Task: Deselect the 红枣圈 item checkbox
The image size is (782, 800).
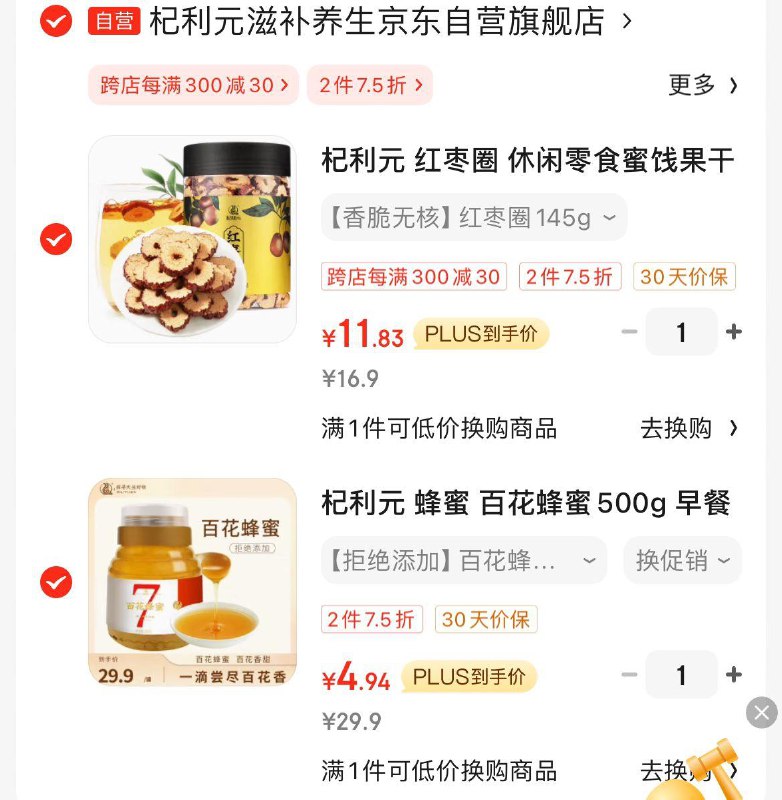Action: (x=56, y=239)
